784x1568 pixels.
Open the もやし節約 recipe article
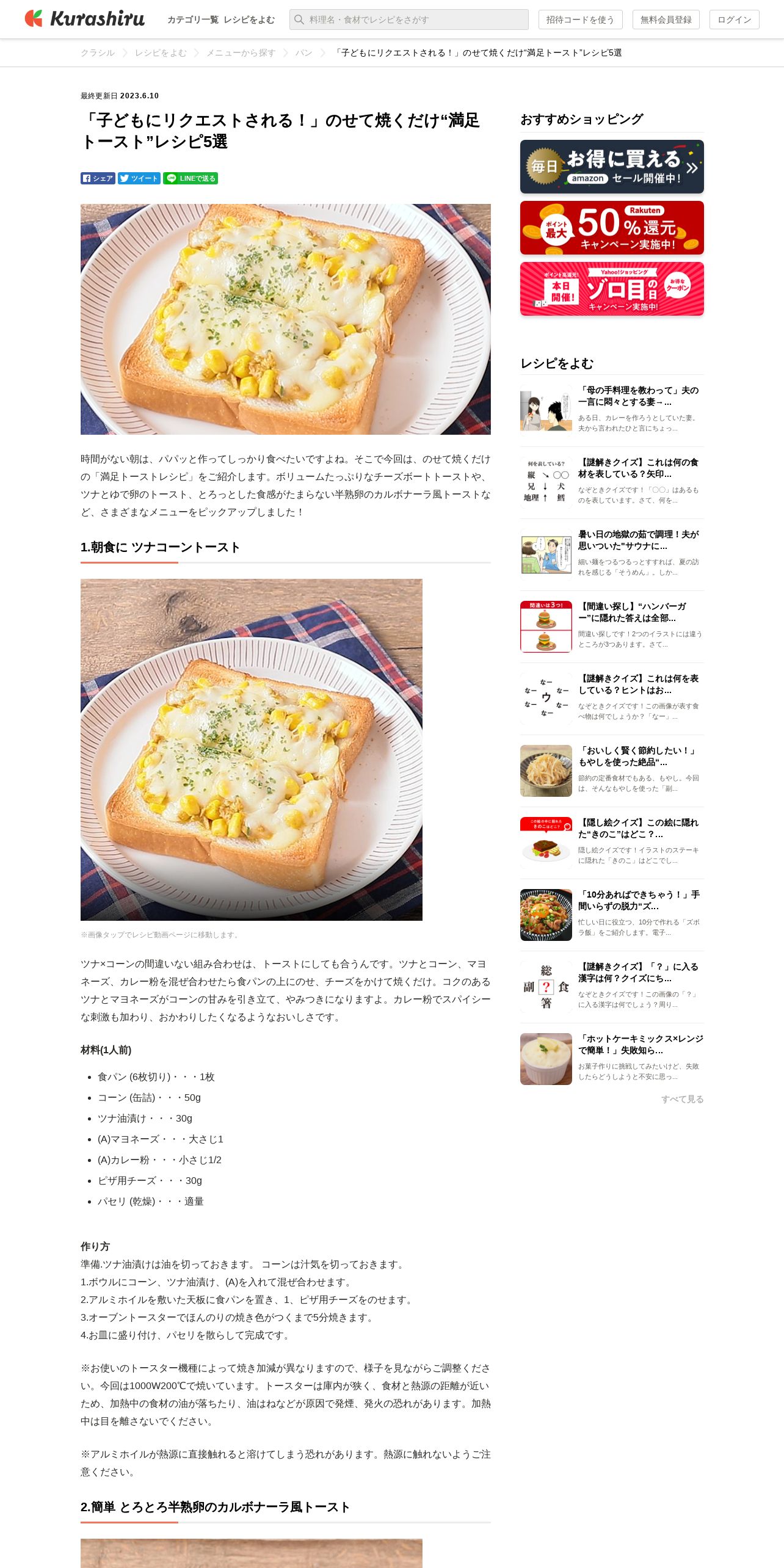tap(612, 771)
